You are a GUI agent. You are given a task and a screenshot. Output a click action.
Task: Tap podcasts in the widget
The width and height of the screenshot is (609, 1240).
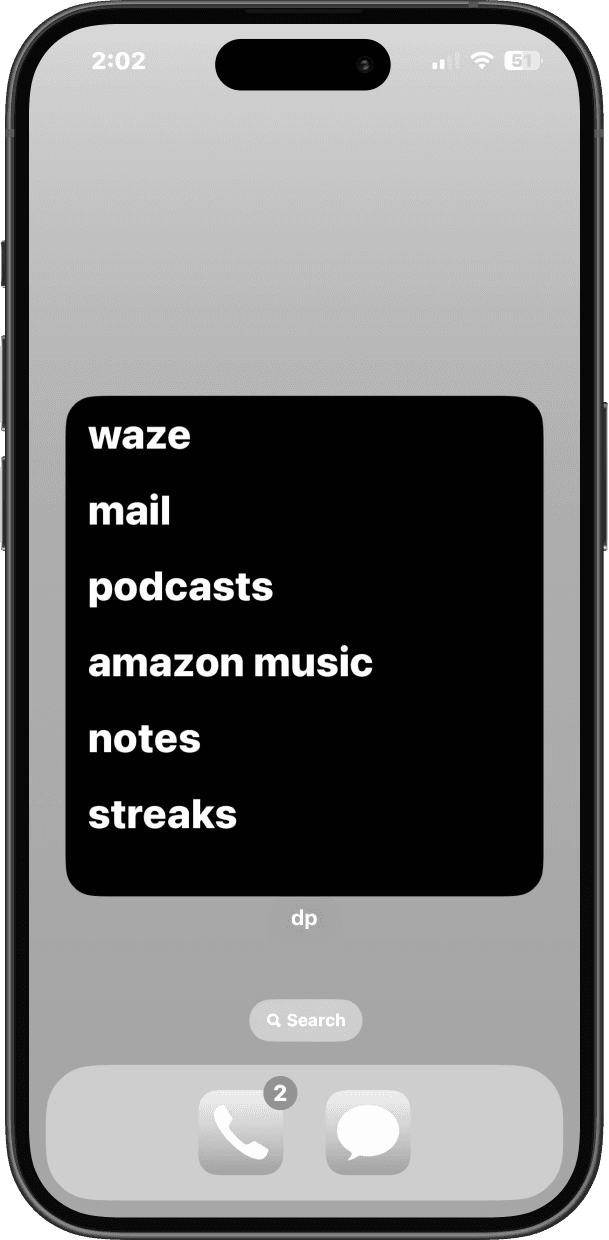coord(181,587)
